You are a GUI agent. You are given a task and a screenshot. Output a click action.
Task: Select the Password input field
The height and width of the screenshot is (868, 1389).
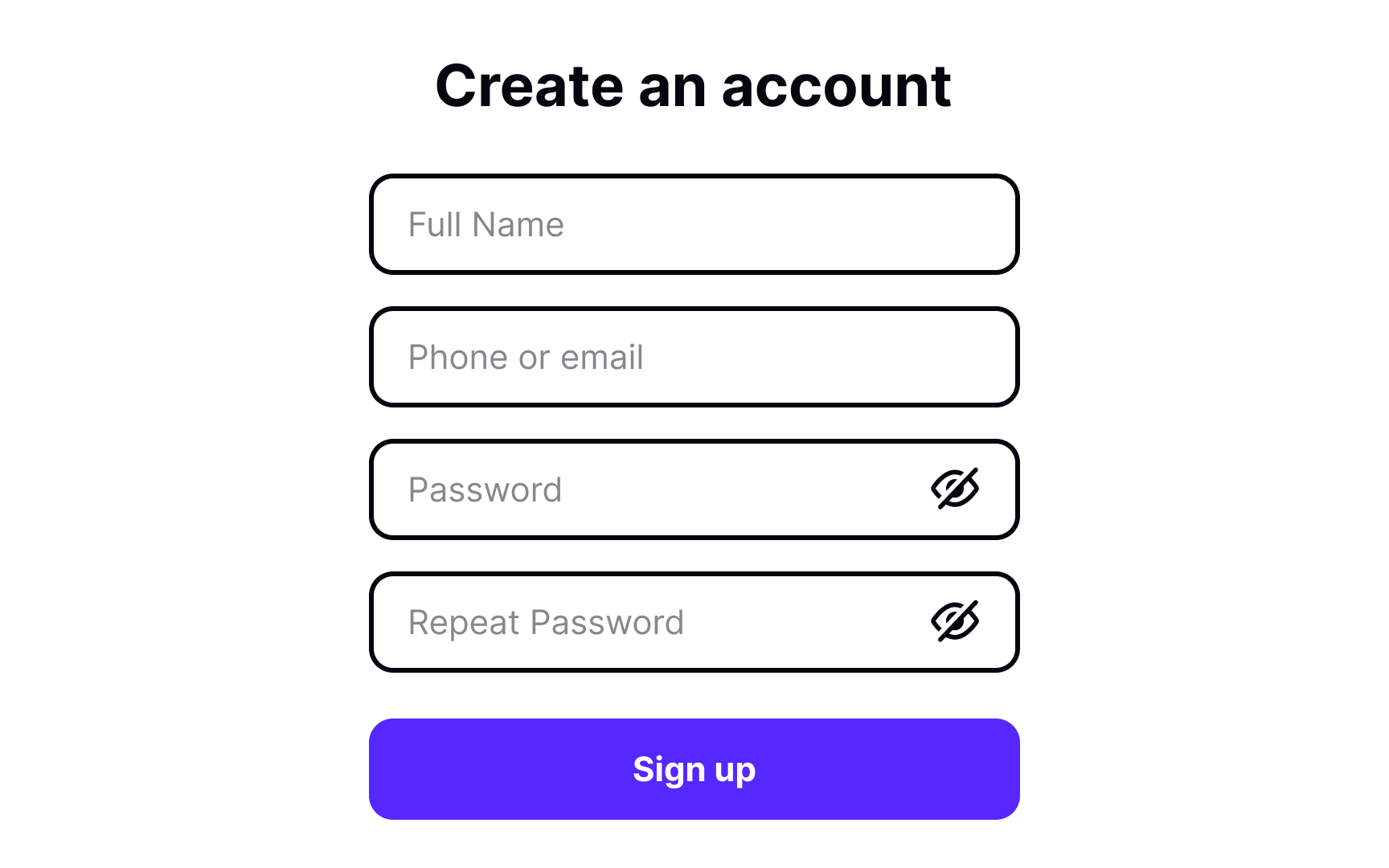point(643,489)
